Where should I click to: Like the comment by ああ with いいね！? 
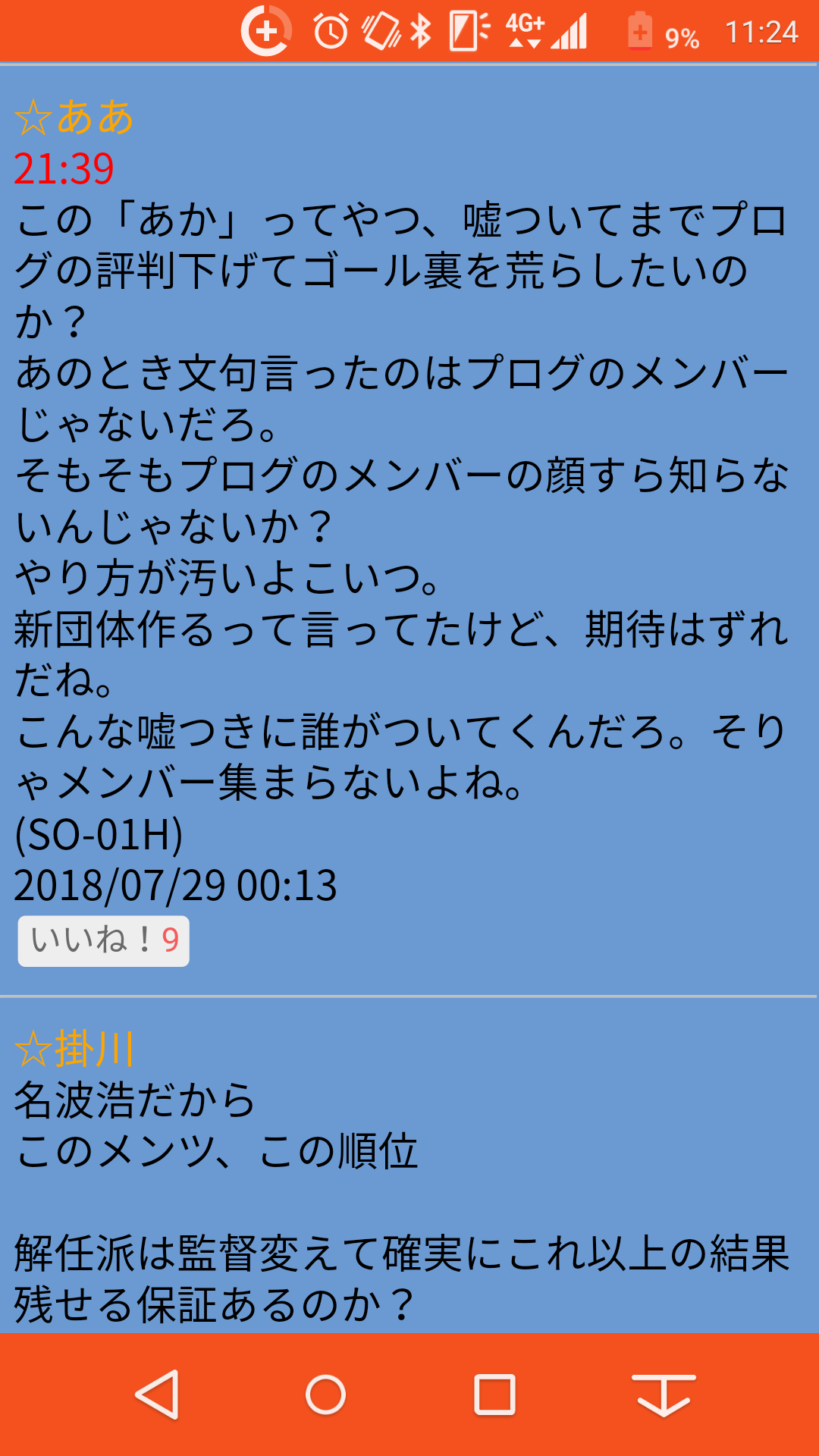click(x=104, y=941)
